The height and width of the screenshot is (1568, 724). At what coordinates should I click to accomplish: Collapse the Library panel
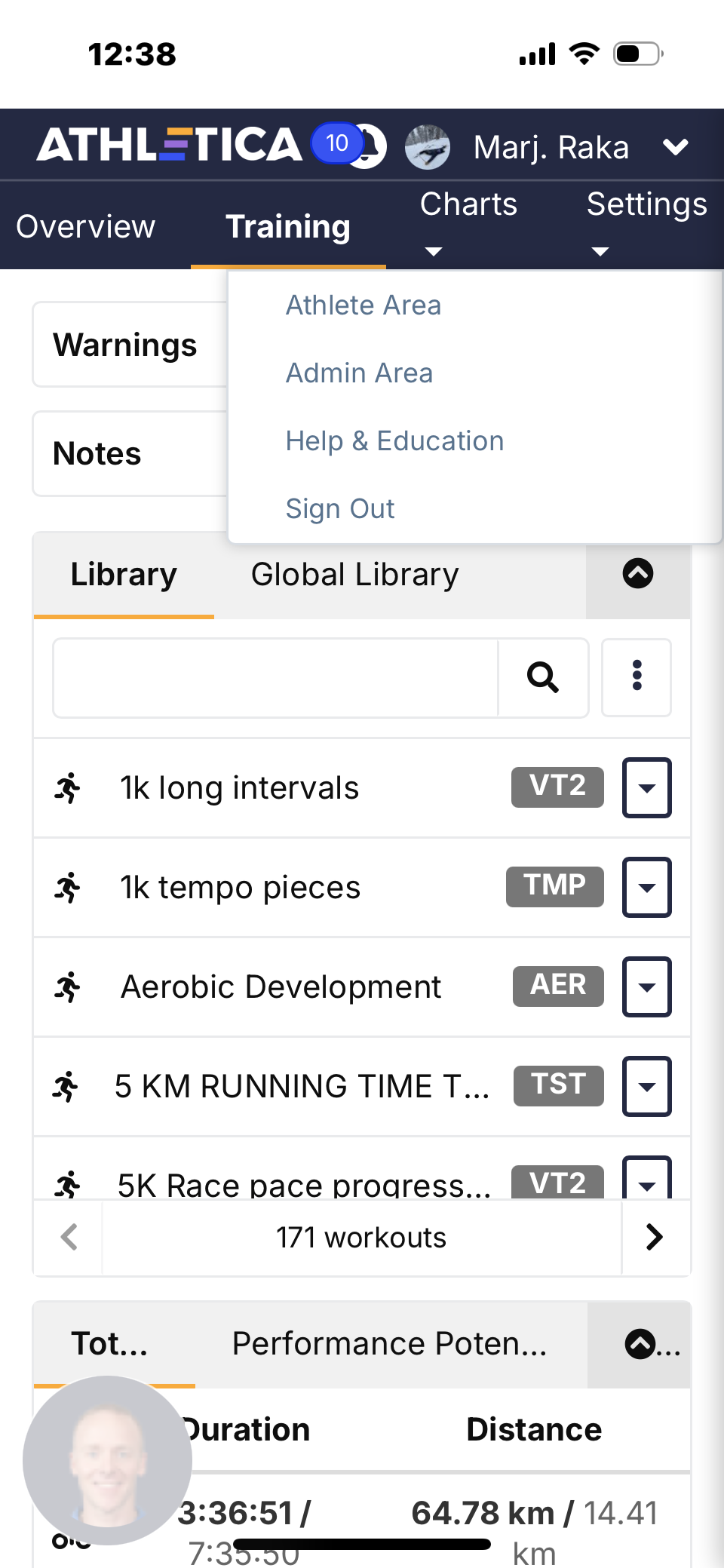(638, 574)
